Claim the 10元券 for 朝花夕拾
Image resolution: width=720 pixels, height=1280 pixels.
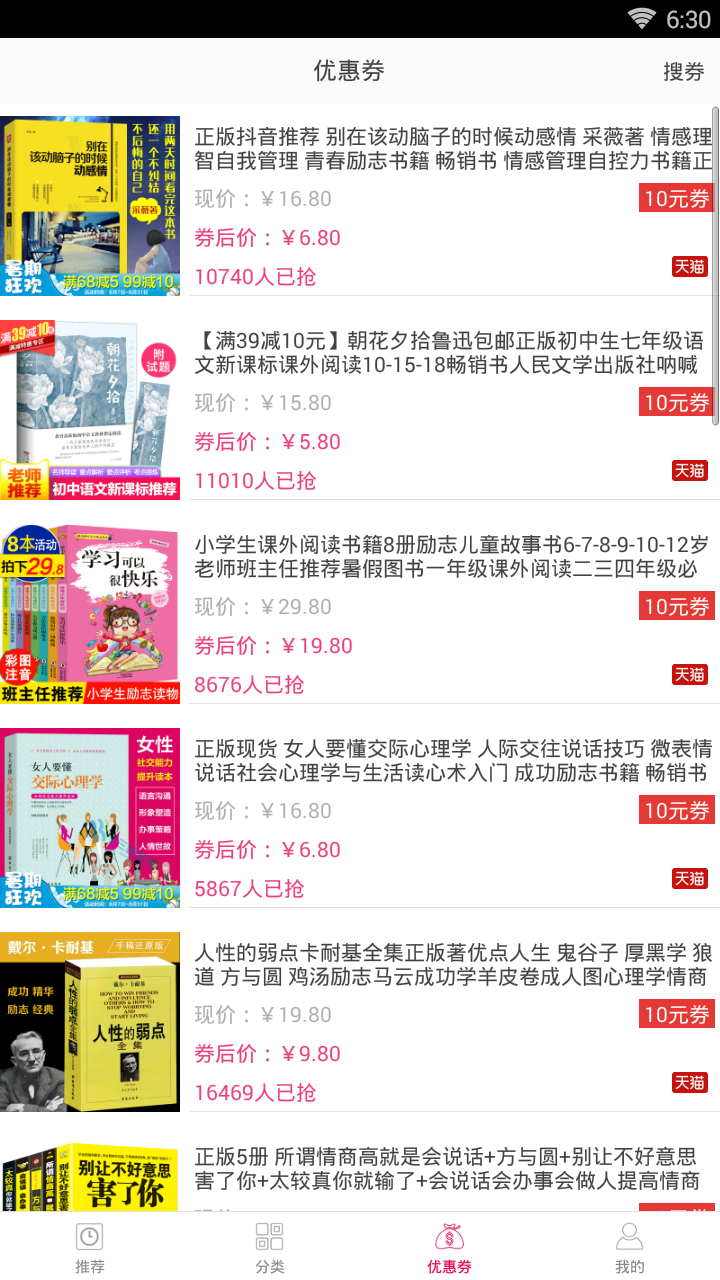(x=677, y=402)
